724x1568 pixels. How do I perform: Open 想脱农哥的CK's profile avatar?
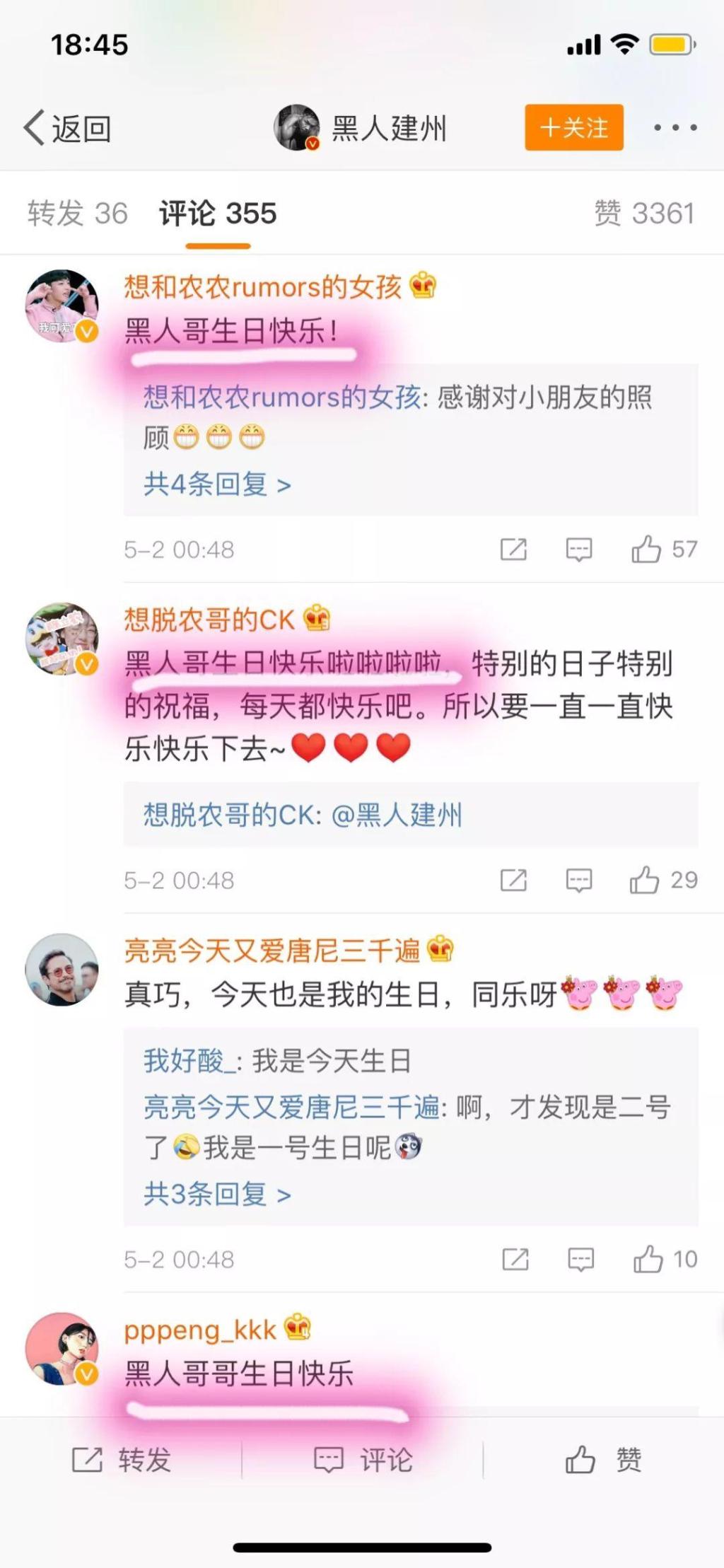62,639
